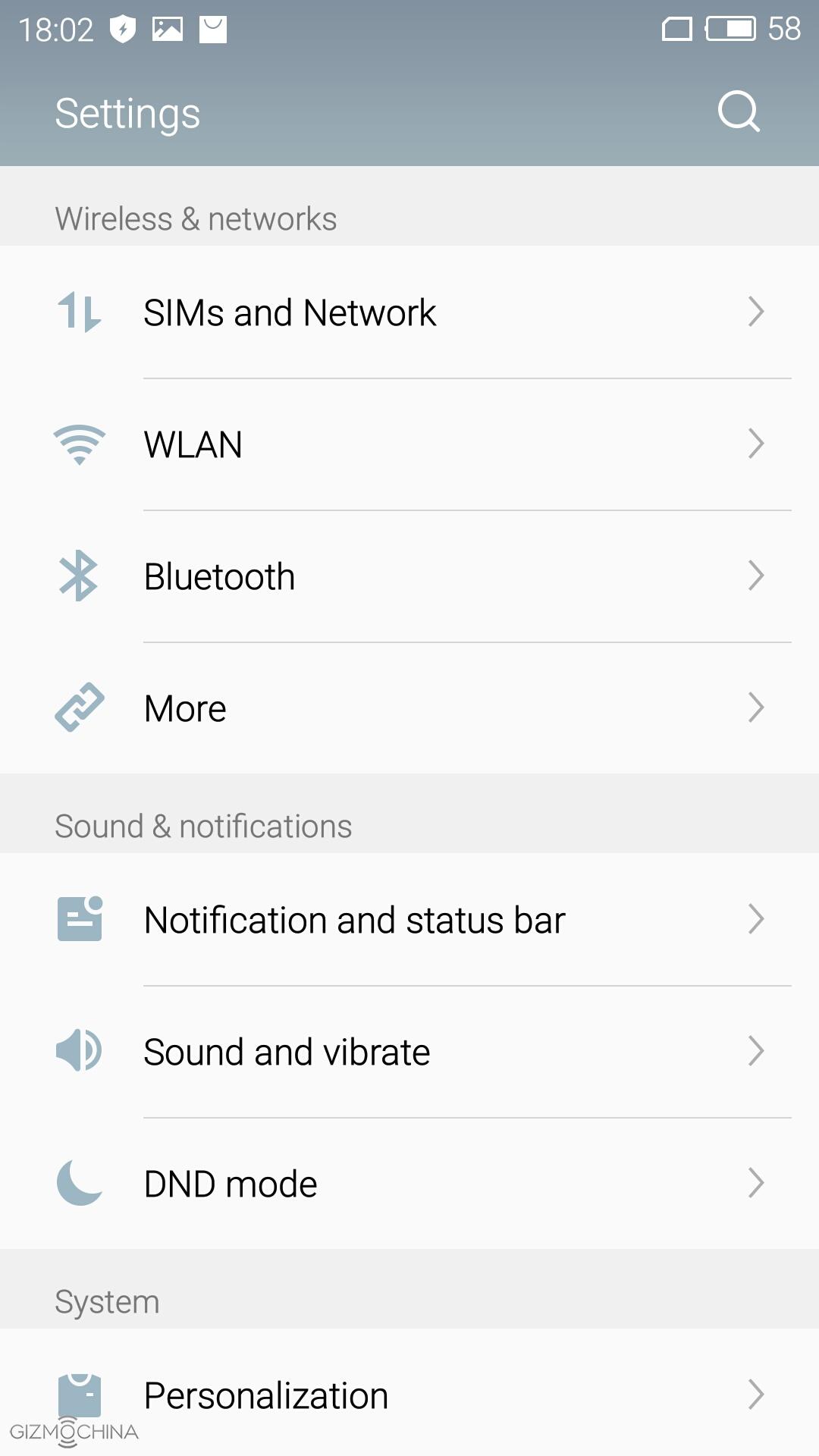Open SIMs and Network settings
This screenshot has height=1456, width=819.
click(x=409, y=312)
